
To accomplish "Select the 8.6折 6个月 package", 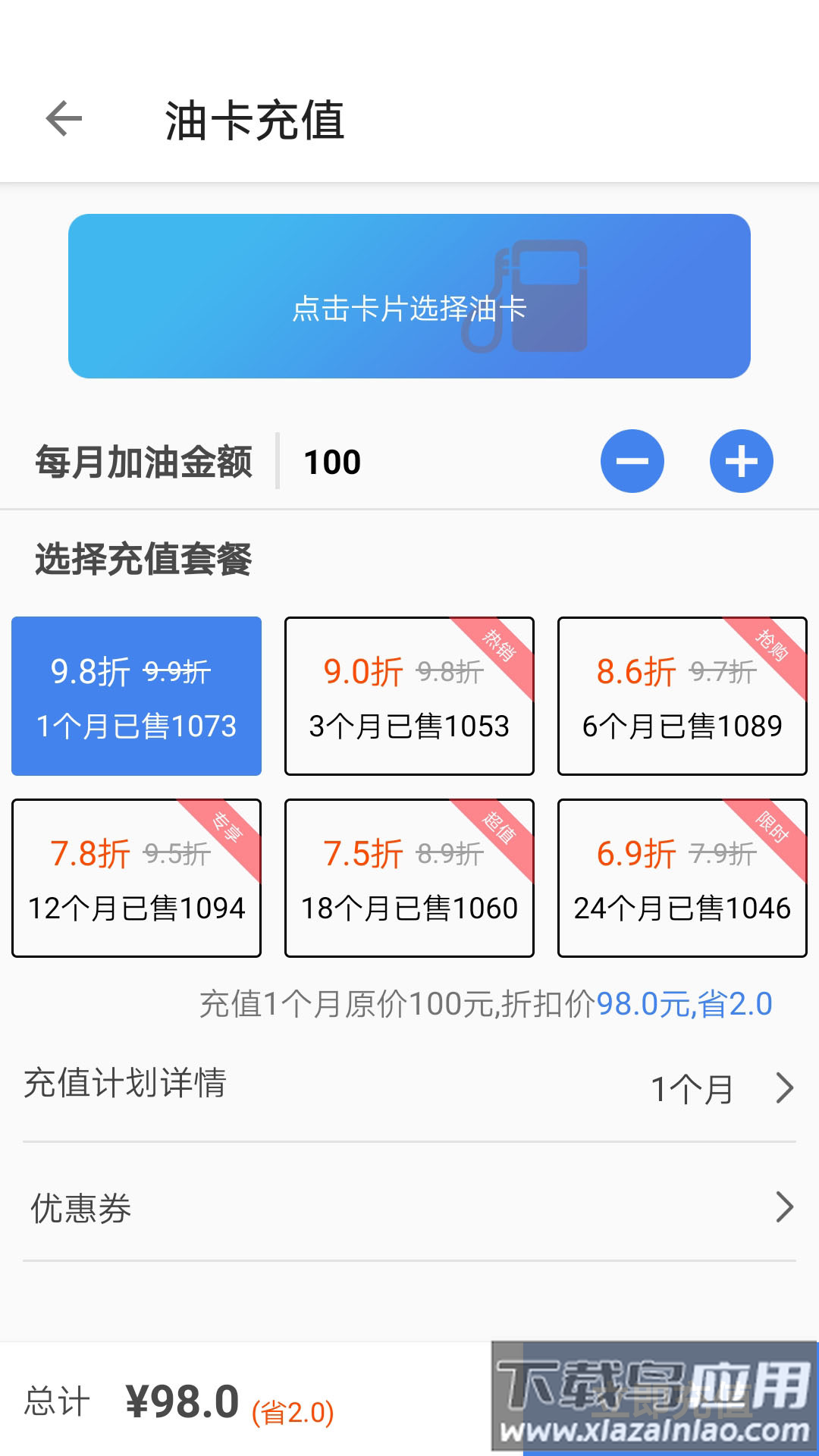I will (x=681, y=695).
